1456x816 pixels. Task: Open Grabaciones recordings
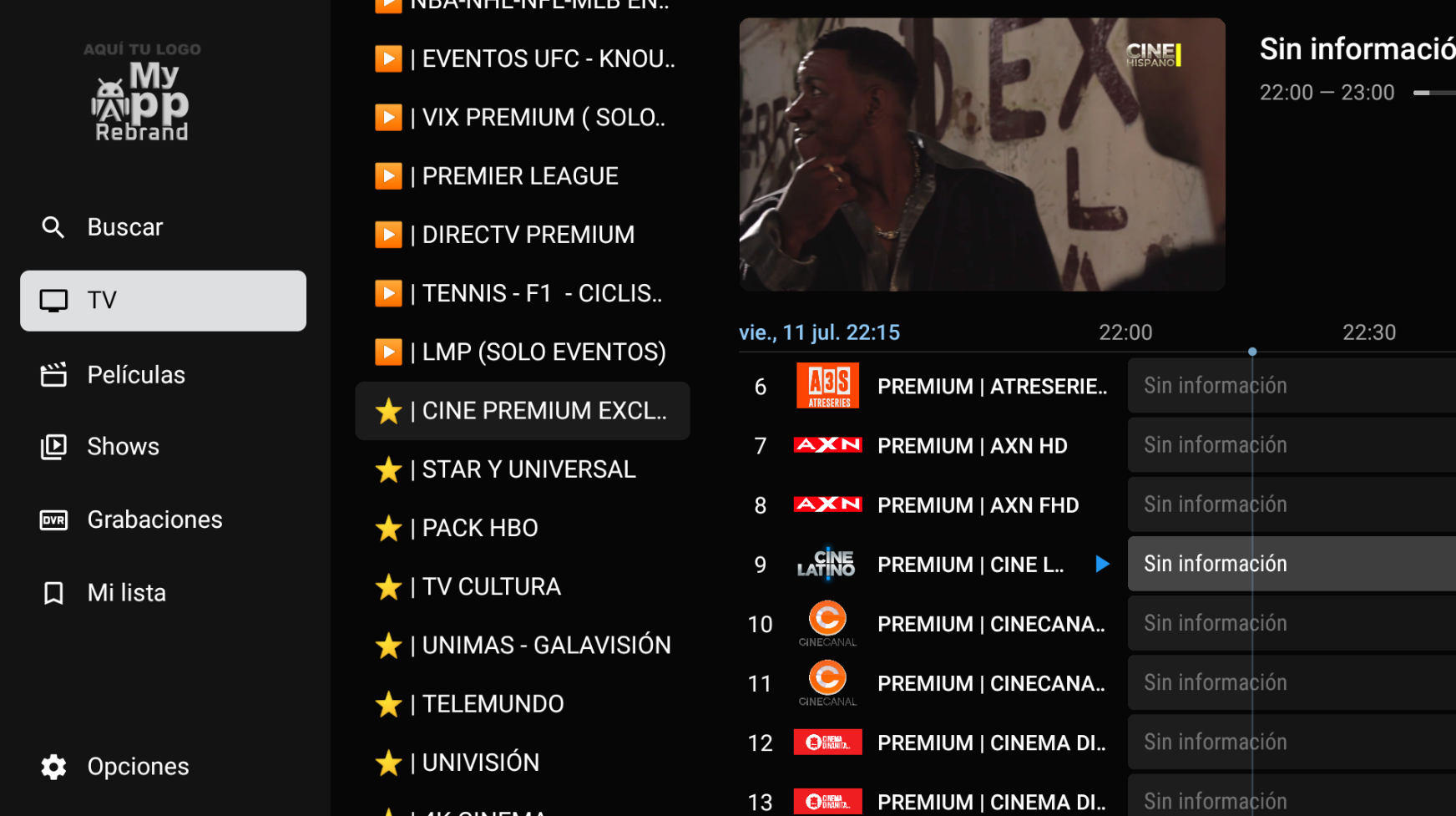[x=154, y=520]
